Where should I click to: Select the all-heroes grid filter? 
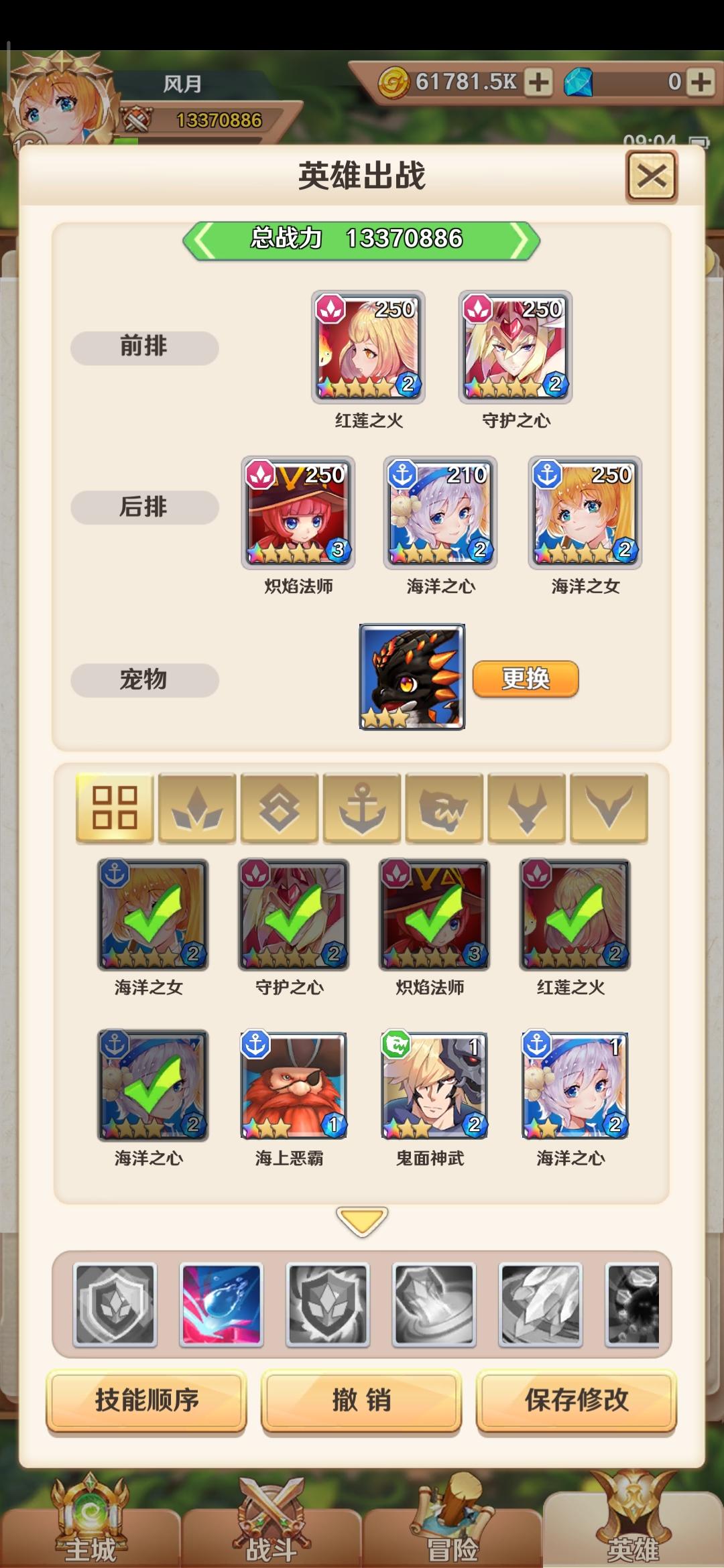coord(115,807)
